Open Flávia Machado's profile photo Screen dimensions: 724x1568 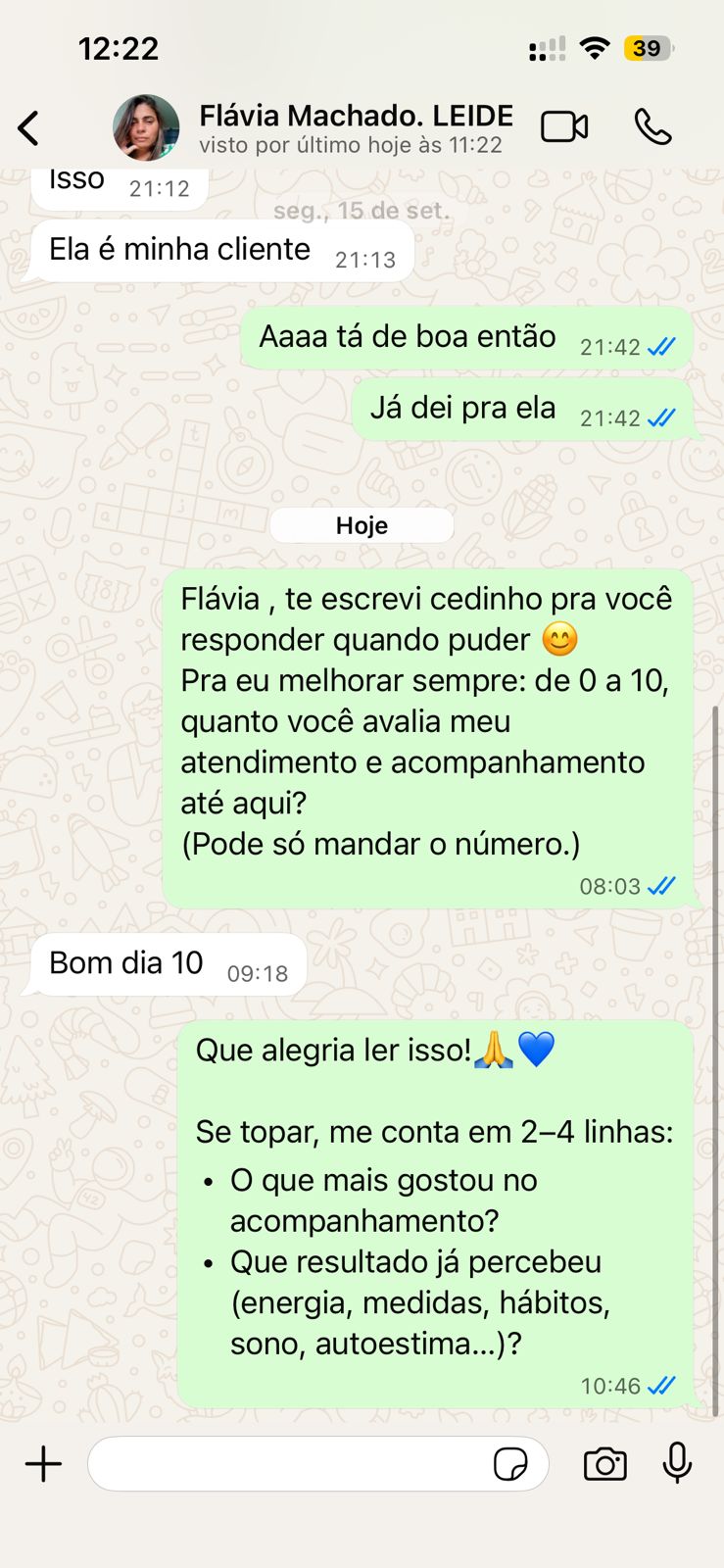pyautogui.click(x=146, y=128)
